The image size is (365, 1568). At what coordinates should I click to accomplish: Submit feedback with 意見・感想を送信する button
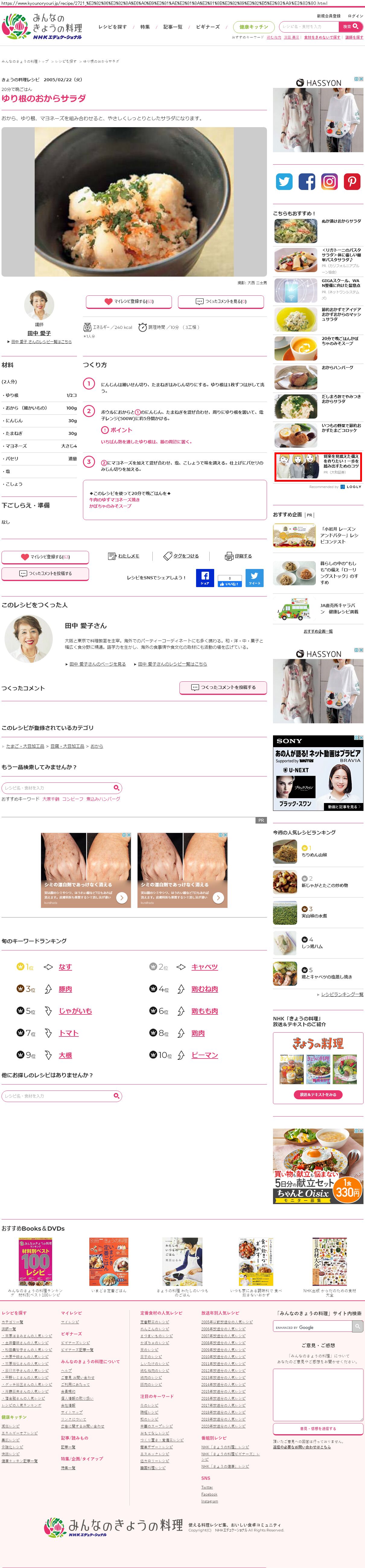coord(318,1428)
